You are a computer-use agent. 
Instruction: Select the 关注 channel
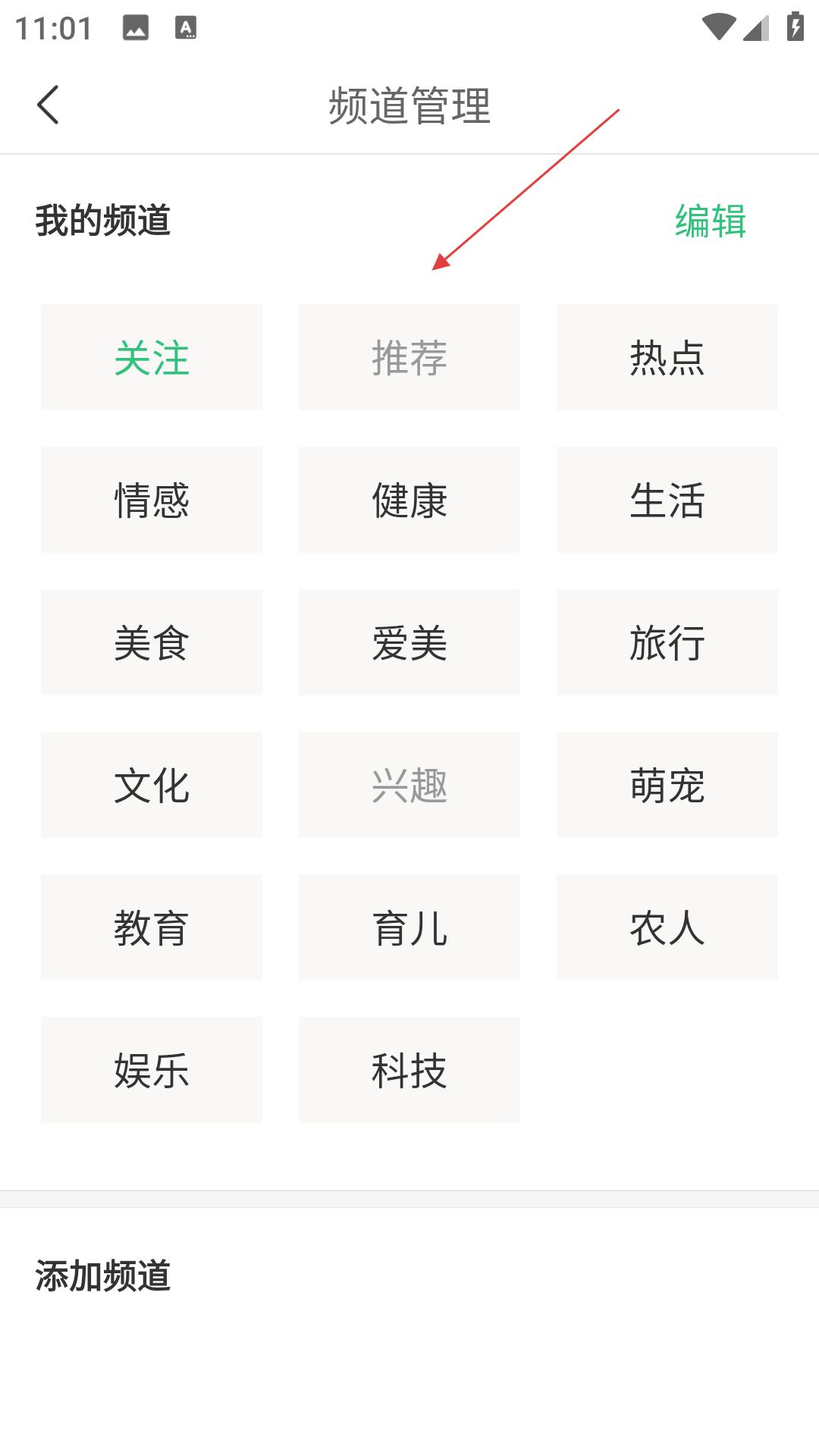click(x=152, y=357)
